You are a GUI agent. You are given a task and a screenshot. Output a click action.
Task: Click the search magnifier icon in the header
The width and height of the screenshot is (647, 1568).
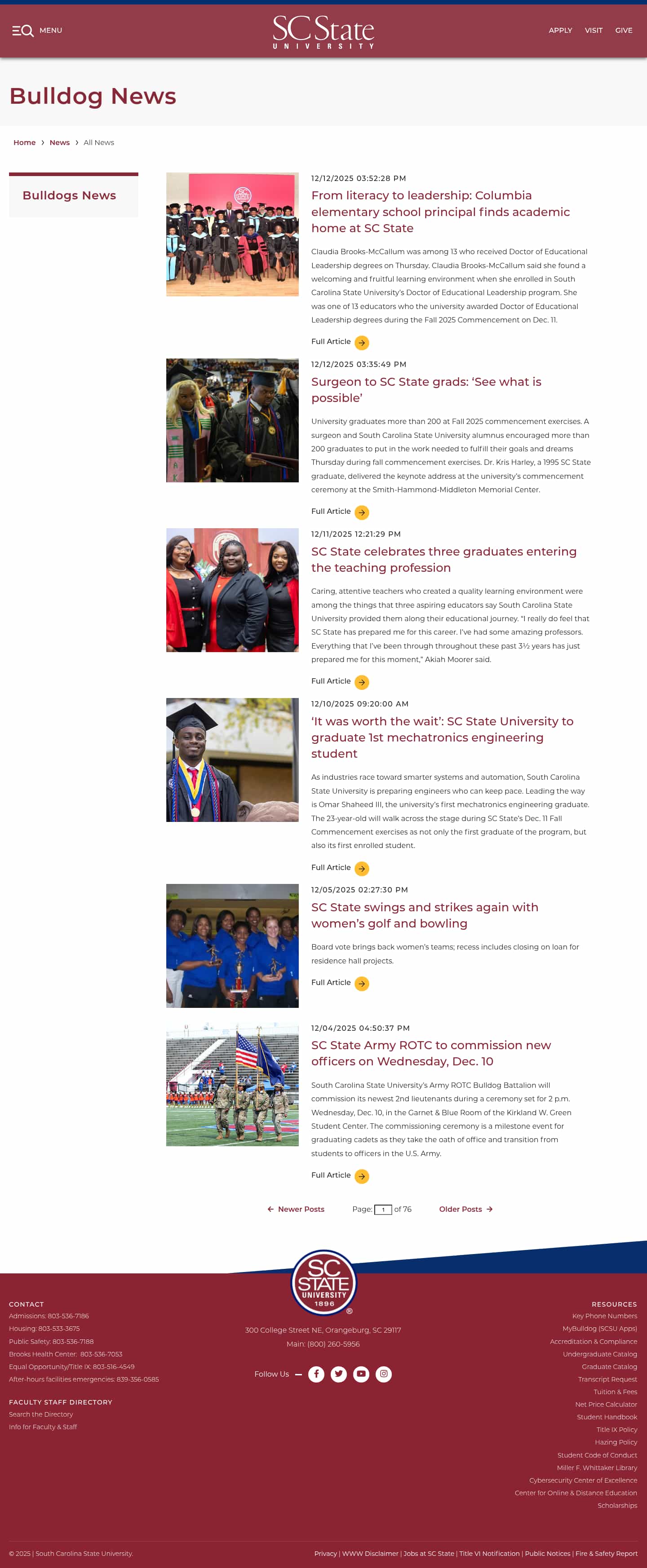[27, 31]
